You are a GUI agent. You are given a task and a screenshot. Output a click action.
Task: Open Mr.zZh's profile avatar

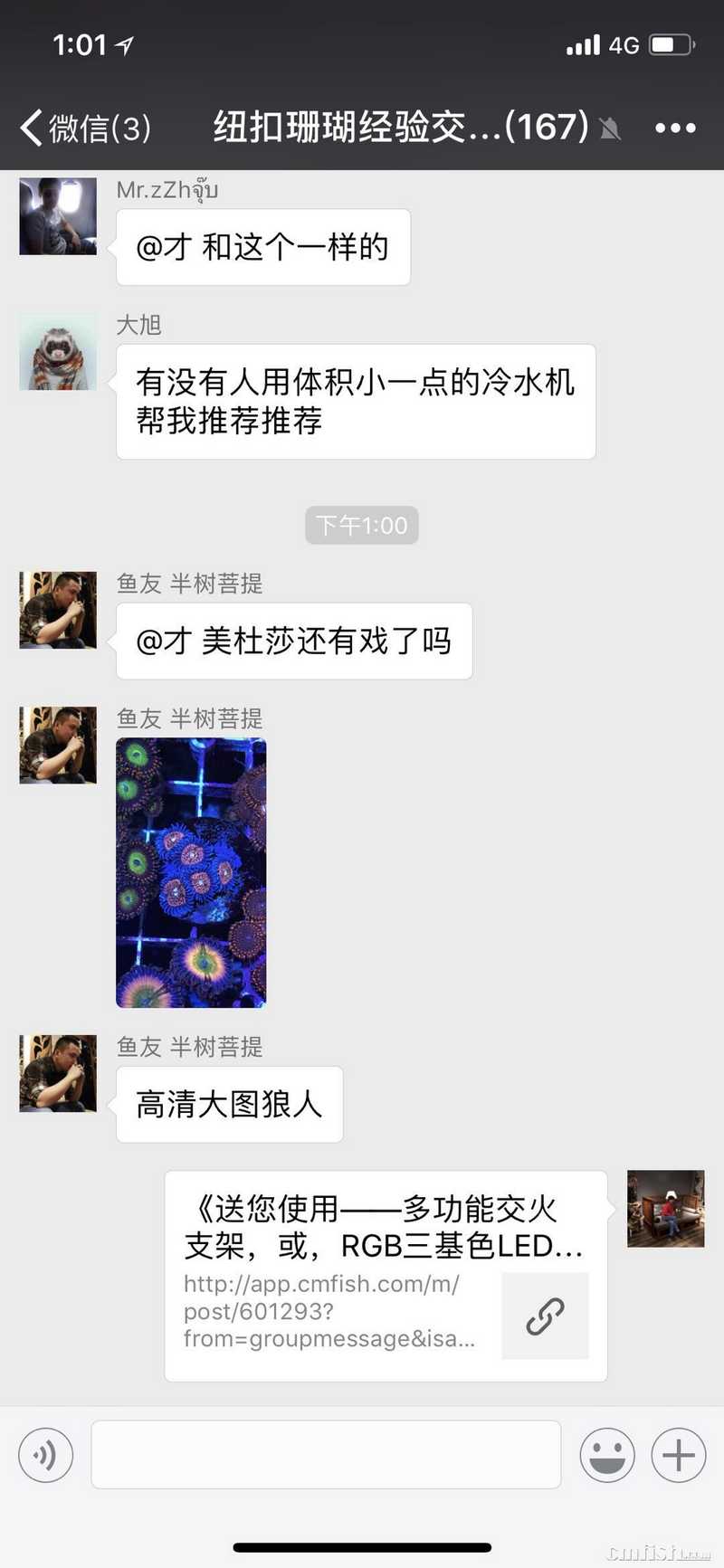click(58, 217)
